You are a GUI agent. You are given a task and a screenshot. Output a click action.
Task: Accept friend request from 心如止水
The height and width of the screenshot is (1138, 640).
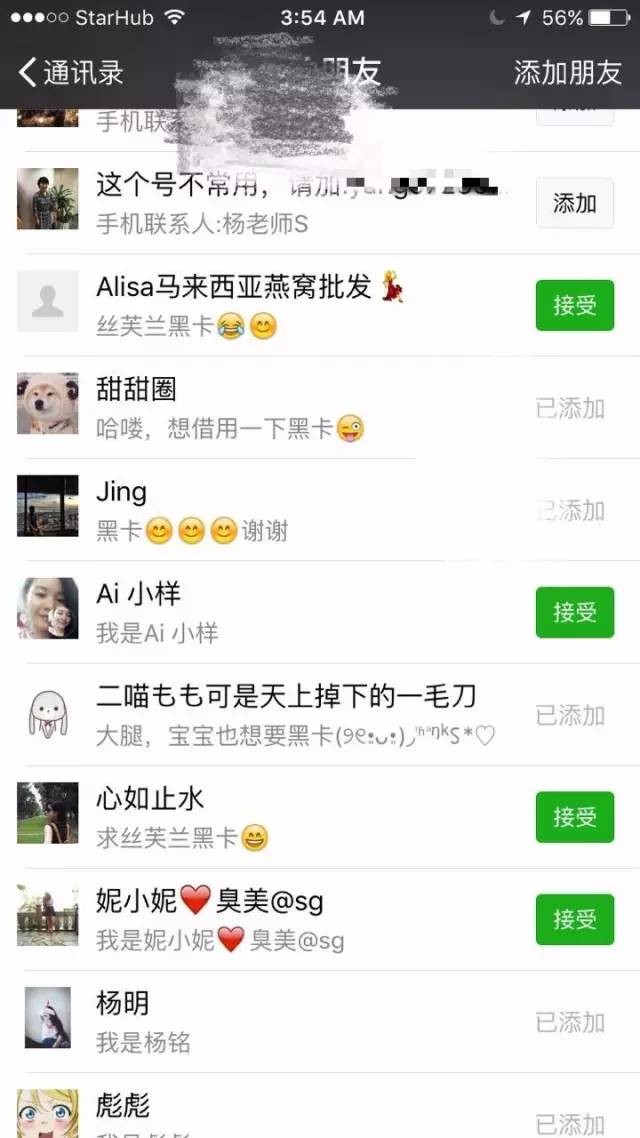pos(574,817)
